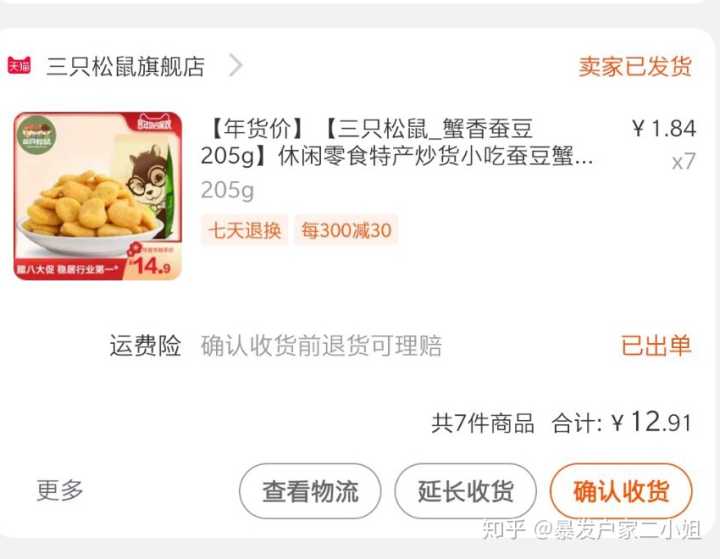Tap 查看物流 to view logistics
Viewport: 720px width, 559px height.
point(310,491)
